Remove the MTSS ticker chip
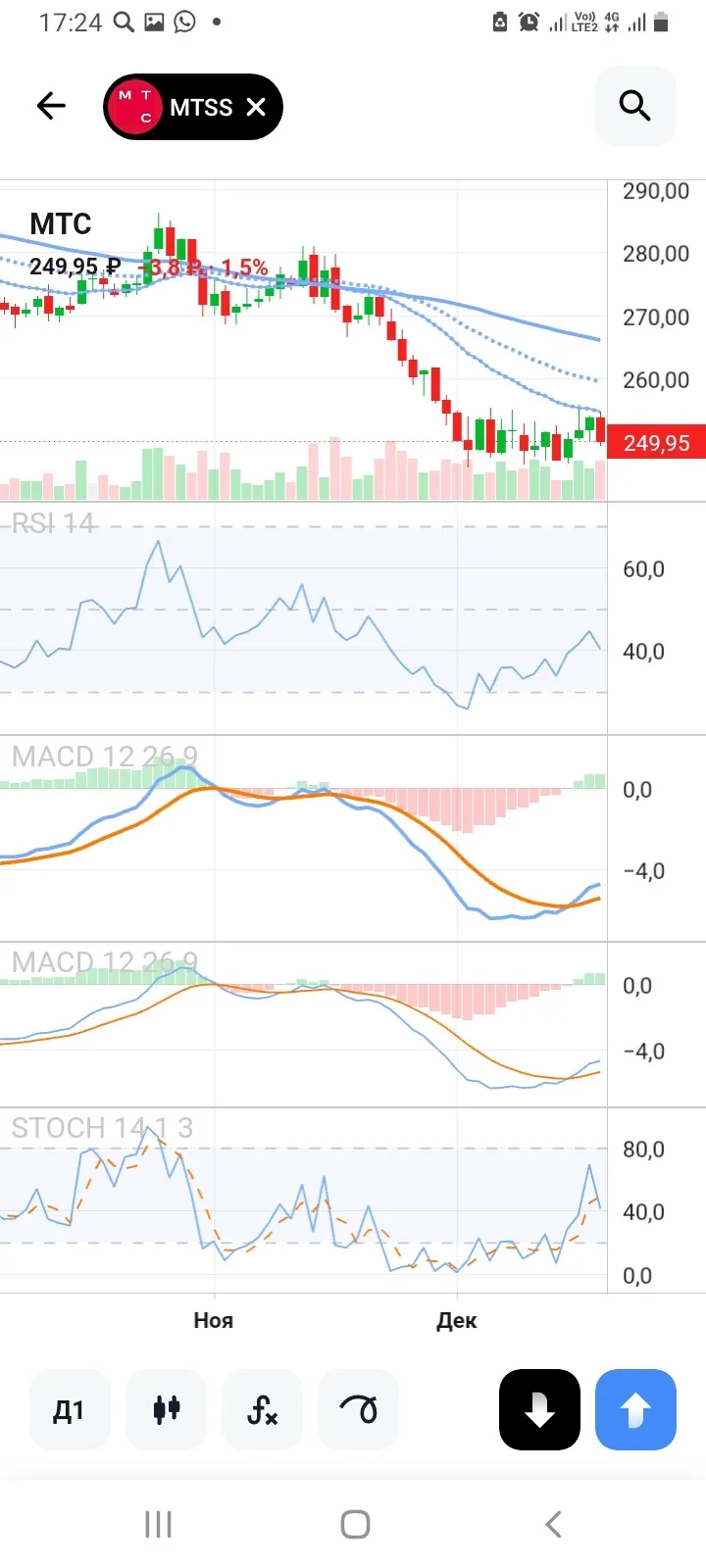Screen dimensions: 706x1568 [256, 107]
